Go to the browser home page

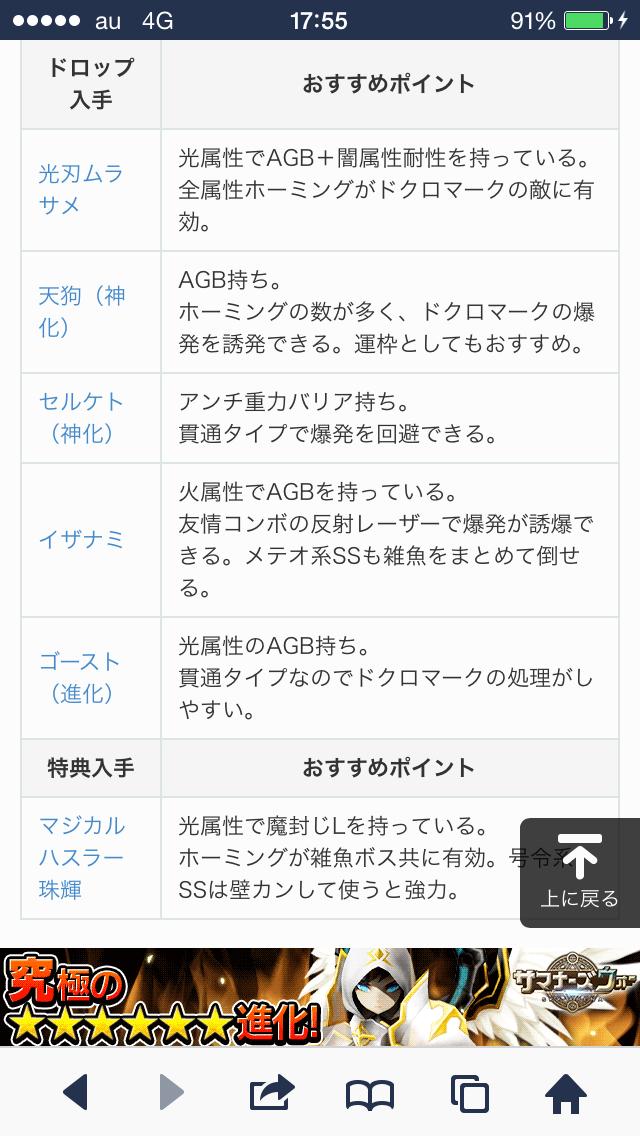click(566, 1091)
